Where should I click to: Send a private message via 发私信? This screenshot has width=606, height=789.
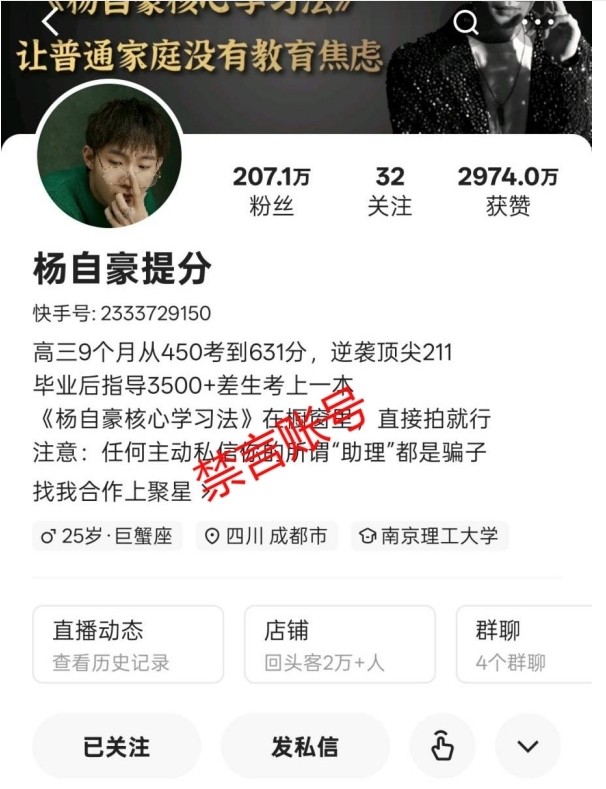pos(305,746)
